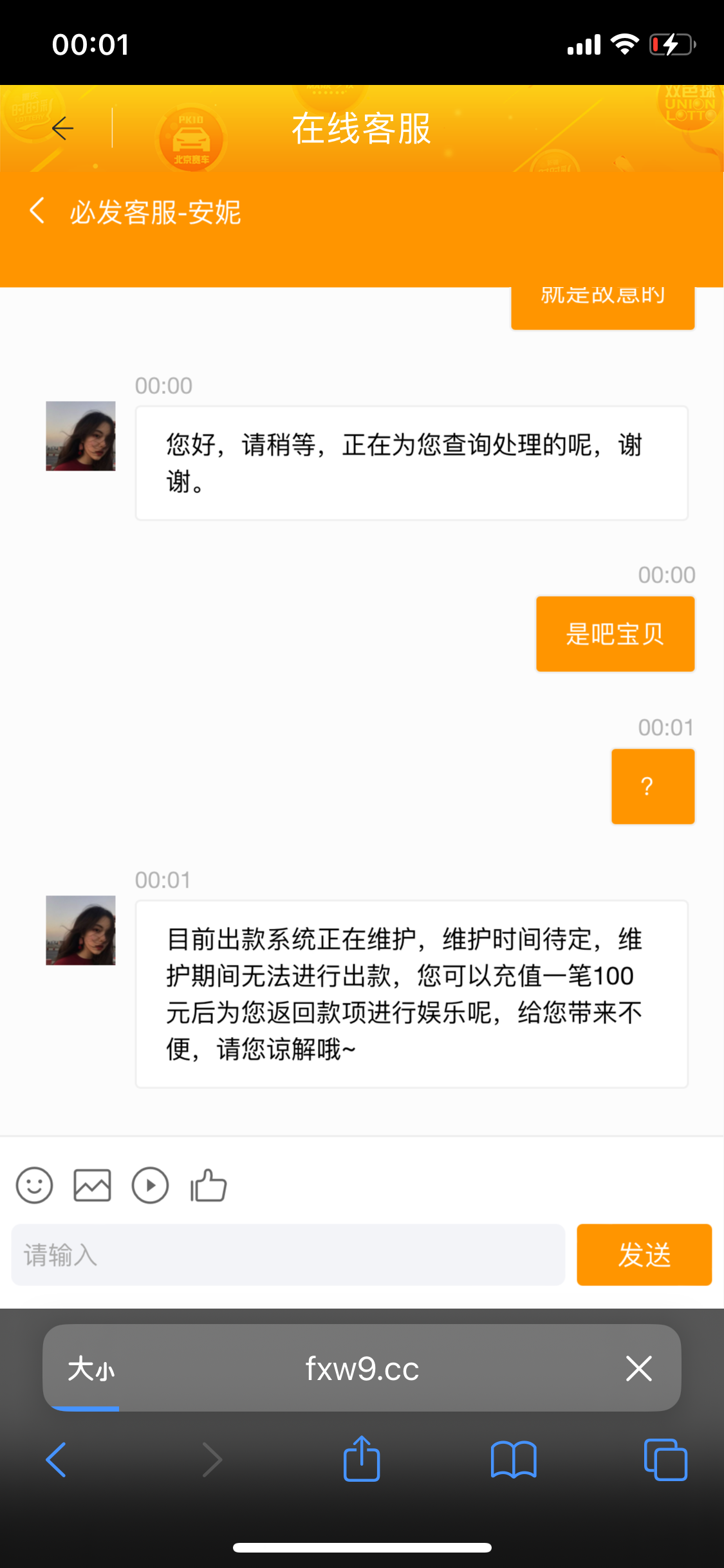
Task: Tap the fxw9.cc address bar
Action: click(362, 1368)
